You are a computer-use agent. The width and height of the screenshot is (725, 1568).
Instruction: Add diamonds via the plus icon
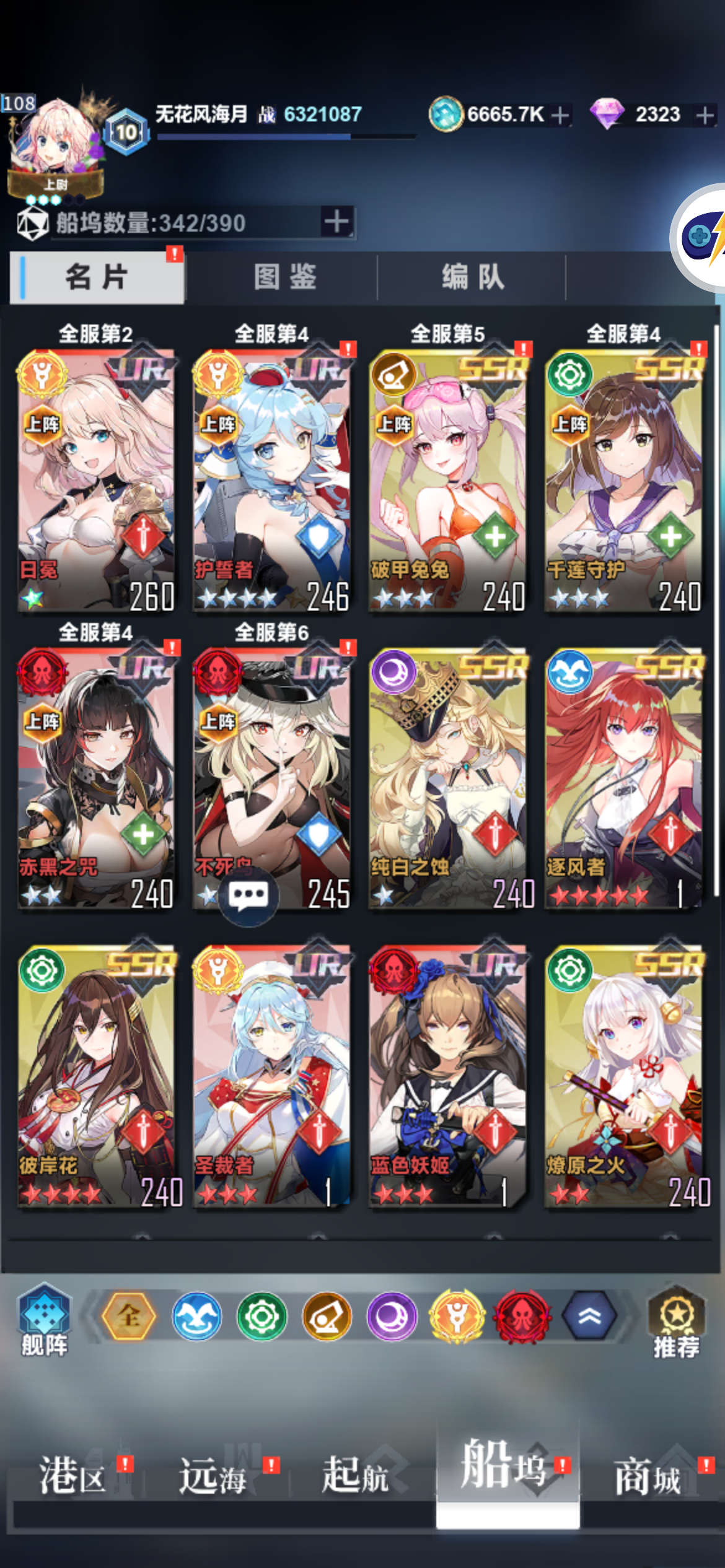pos(705,115)
